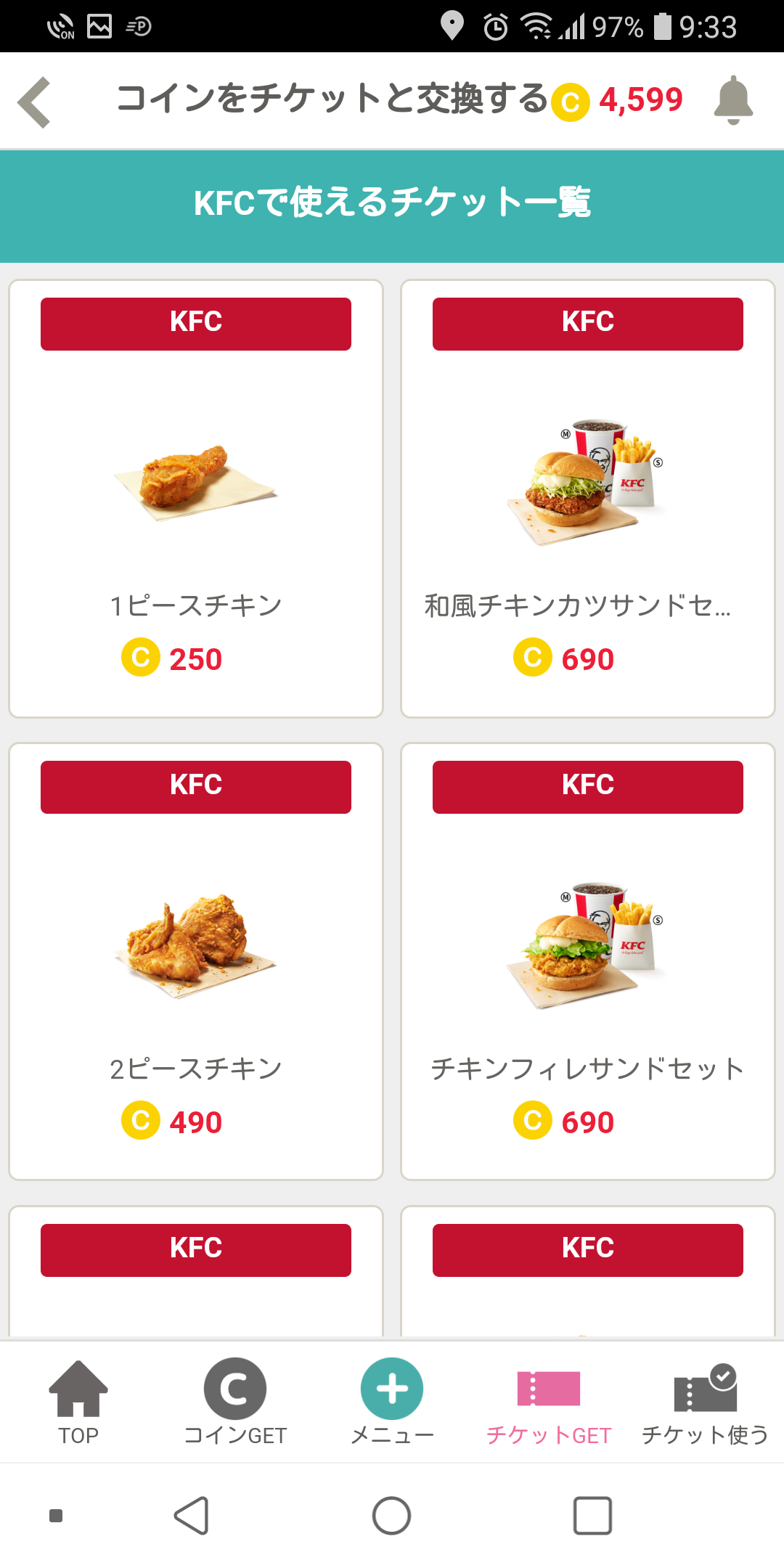Screen dimensions: 784x1568
Task: View the 2ピースチキン ticket for 490 coins
Action: 196,962
